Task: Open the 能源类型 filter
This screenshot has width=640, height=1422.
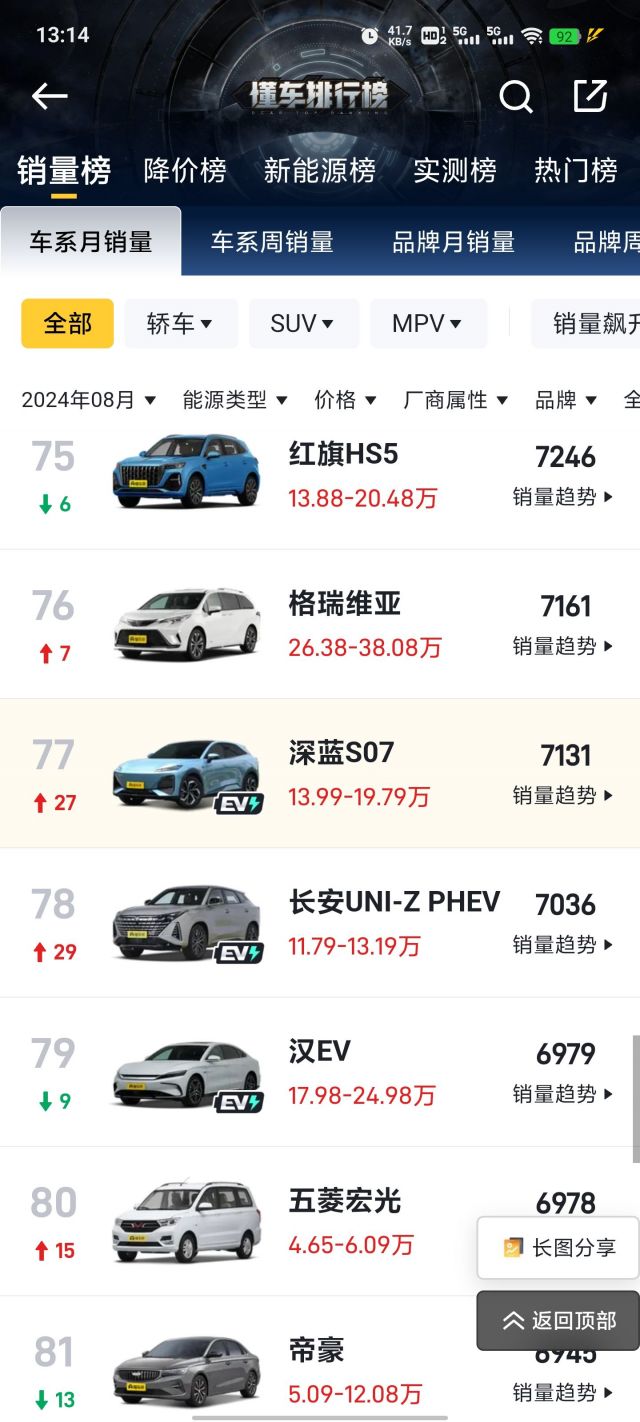Action: [x=235, y=400]
